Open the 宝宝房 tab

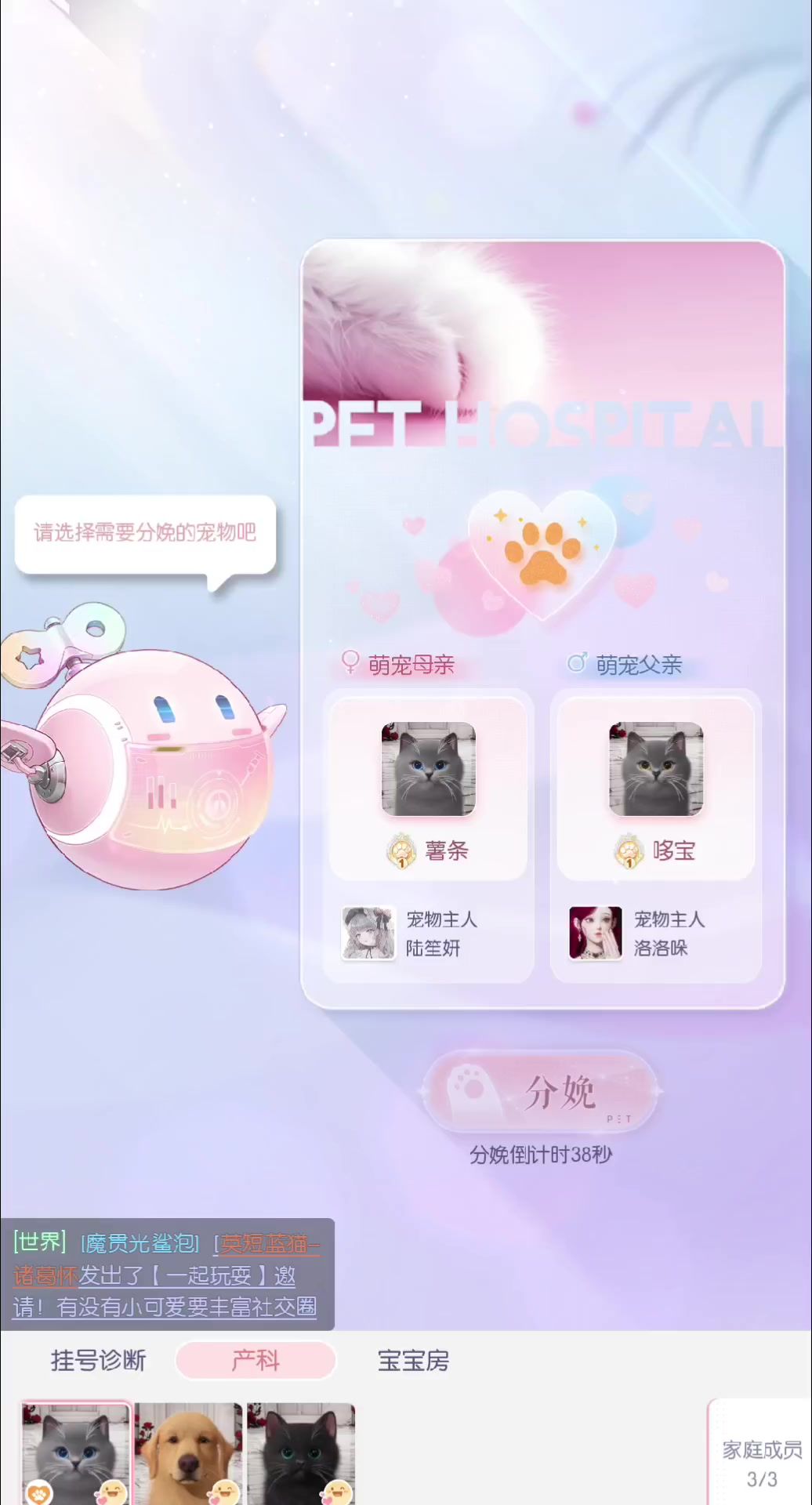coord(413,1361)
